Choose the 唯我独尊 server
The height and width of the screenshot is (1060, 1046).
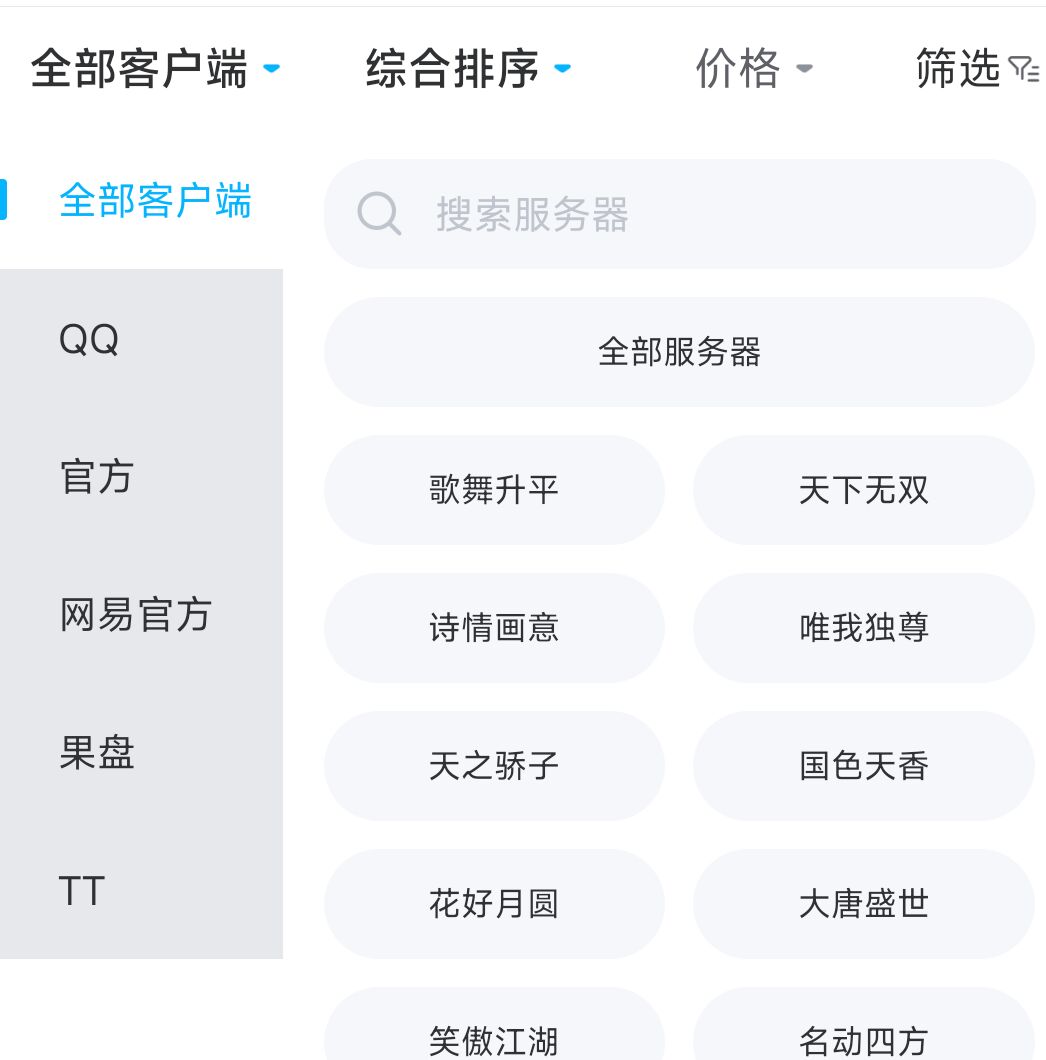pyautogui.click(x=864, y=628)
